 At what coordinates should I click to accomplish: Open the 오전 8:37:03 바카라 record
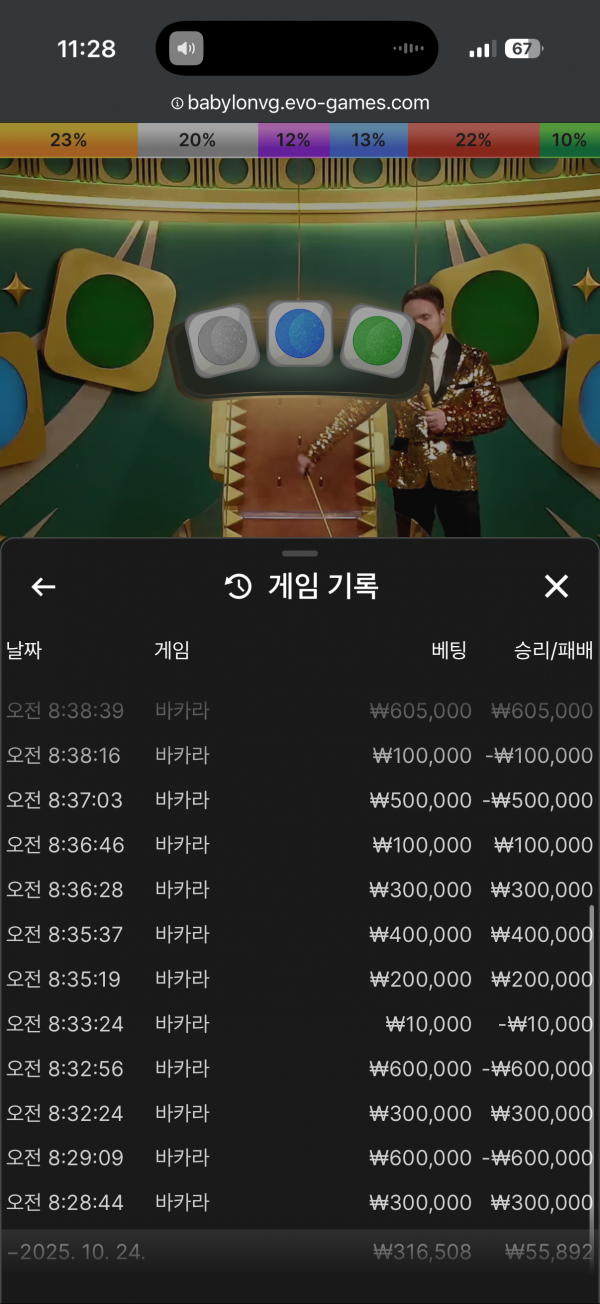[300, 800]
